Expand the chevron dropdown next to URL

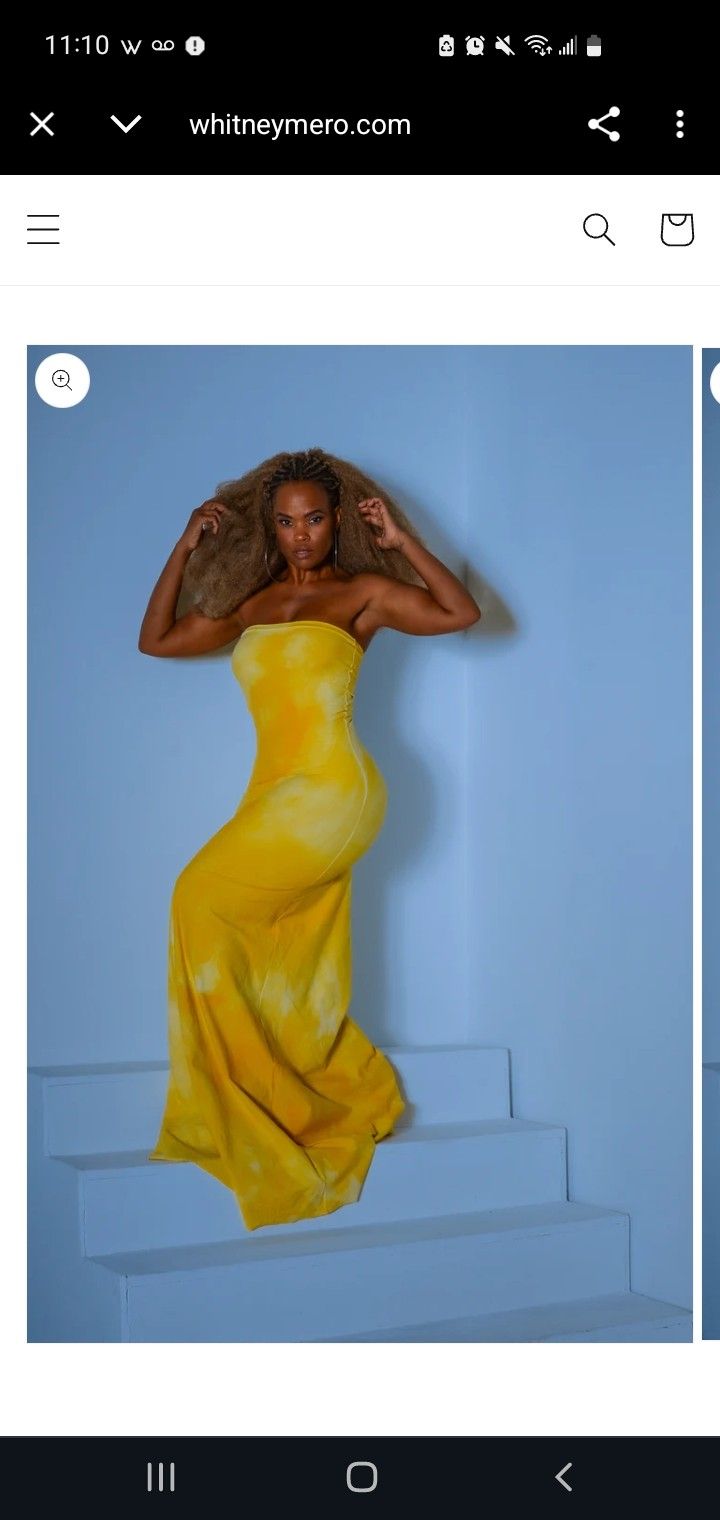pyautogui.click(x=126, y=125)
